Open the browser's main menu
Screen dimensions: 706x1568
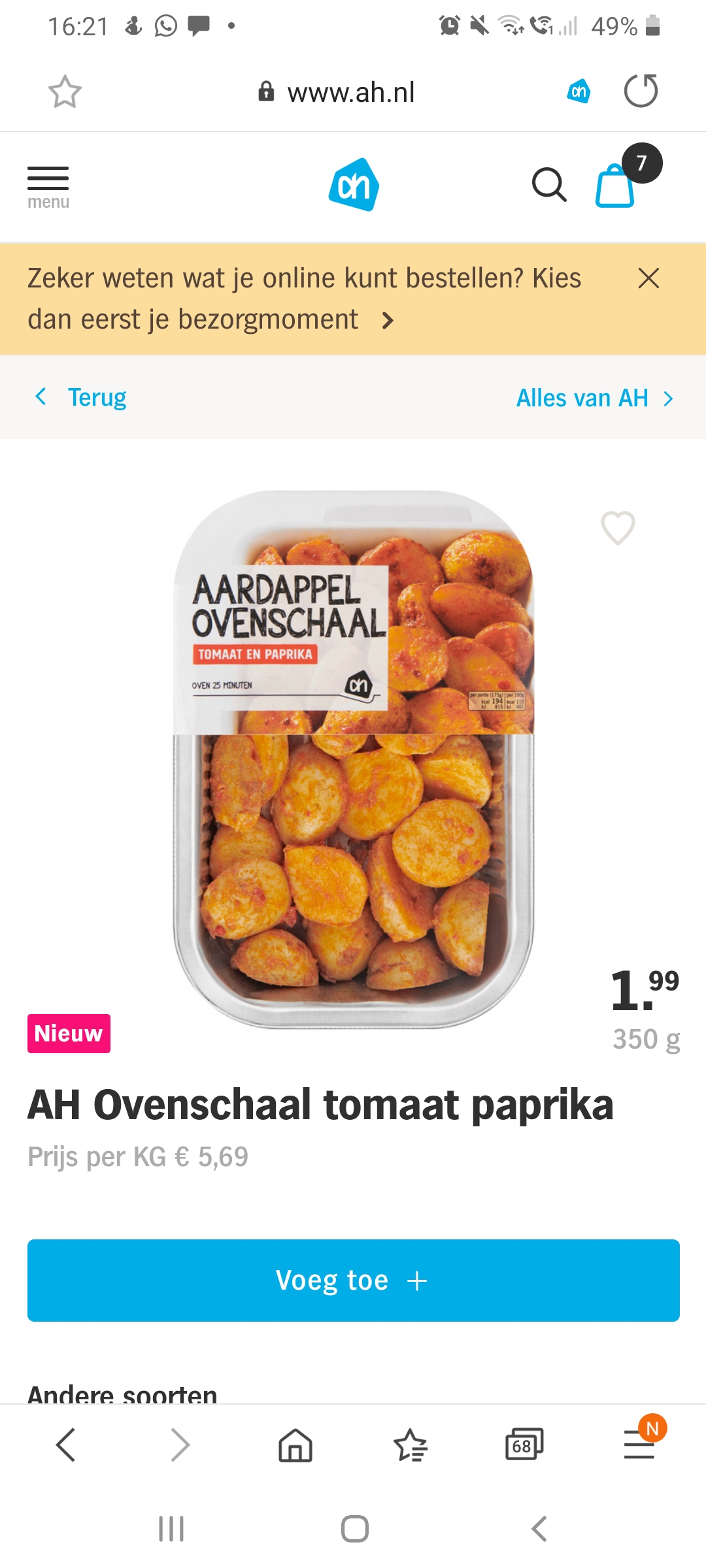(639, 1445)
